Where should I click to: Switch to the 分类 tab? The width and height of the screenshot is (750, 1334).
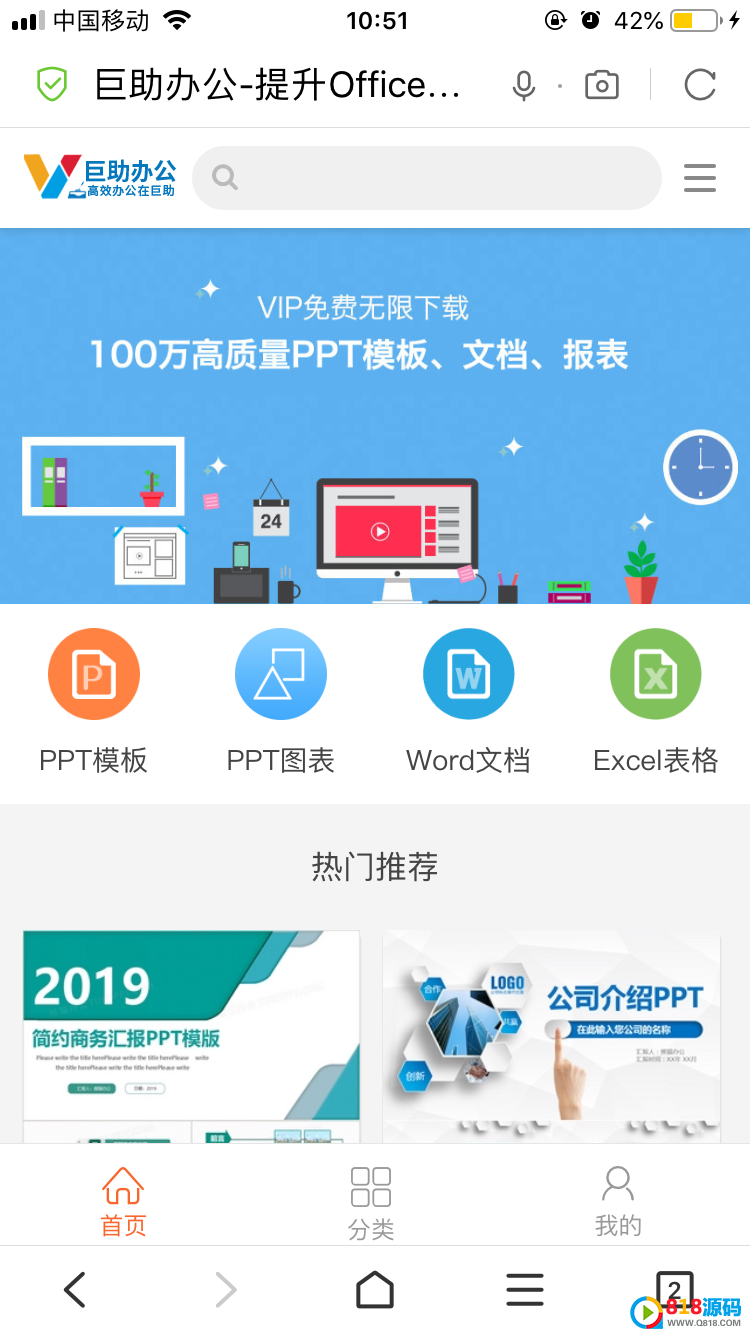[371, 1203]
